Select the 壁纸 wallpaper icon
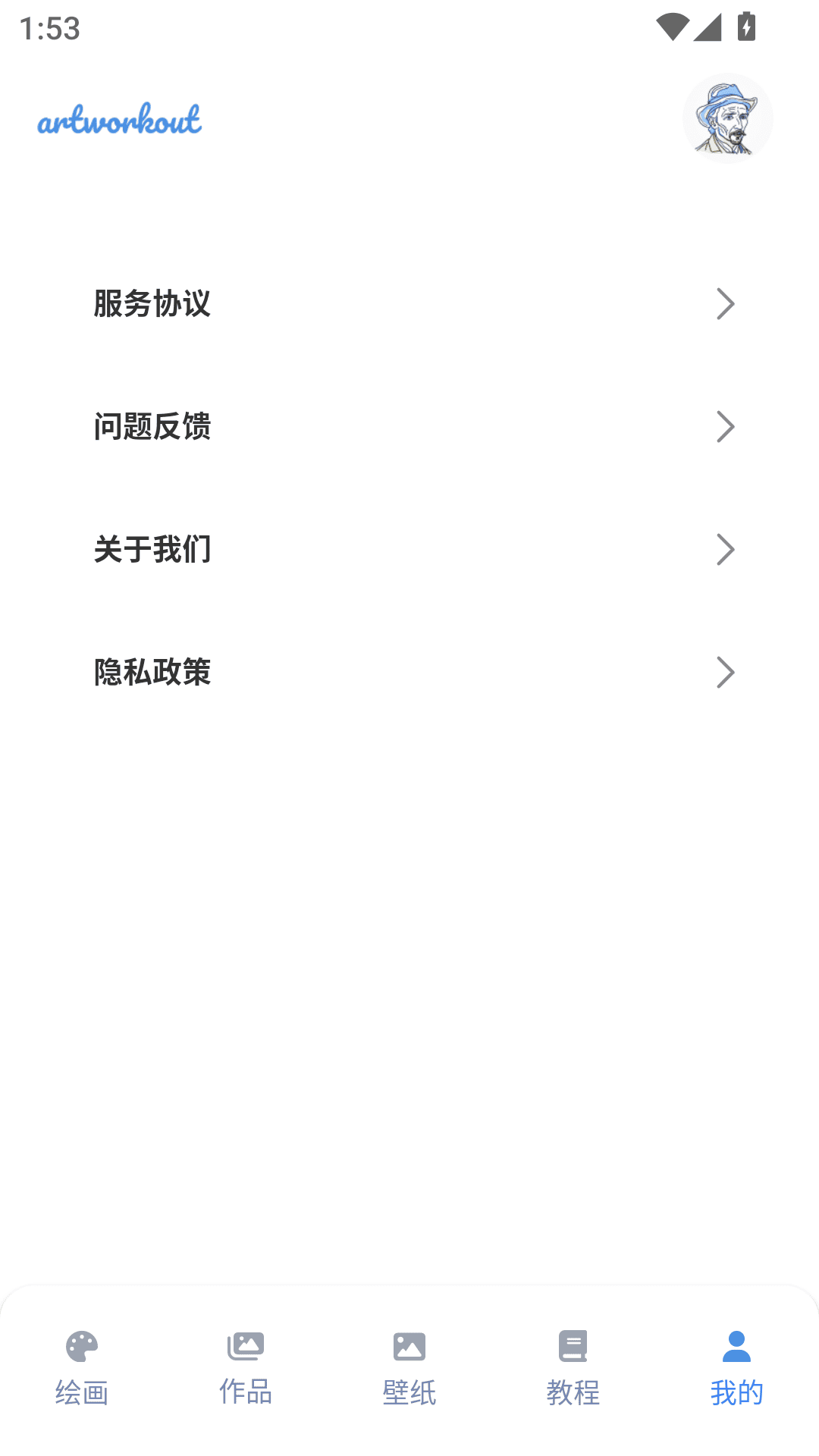Viewport: 819px width, 1456px height. (x=409, y=1348)
